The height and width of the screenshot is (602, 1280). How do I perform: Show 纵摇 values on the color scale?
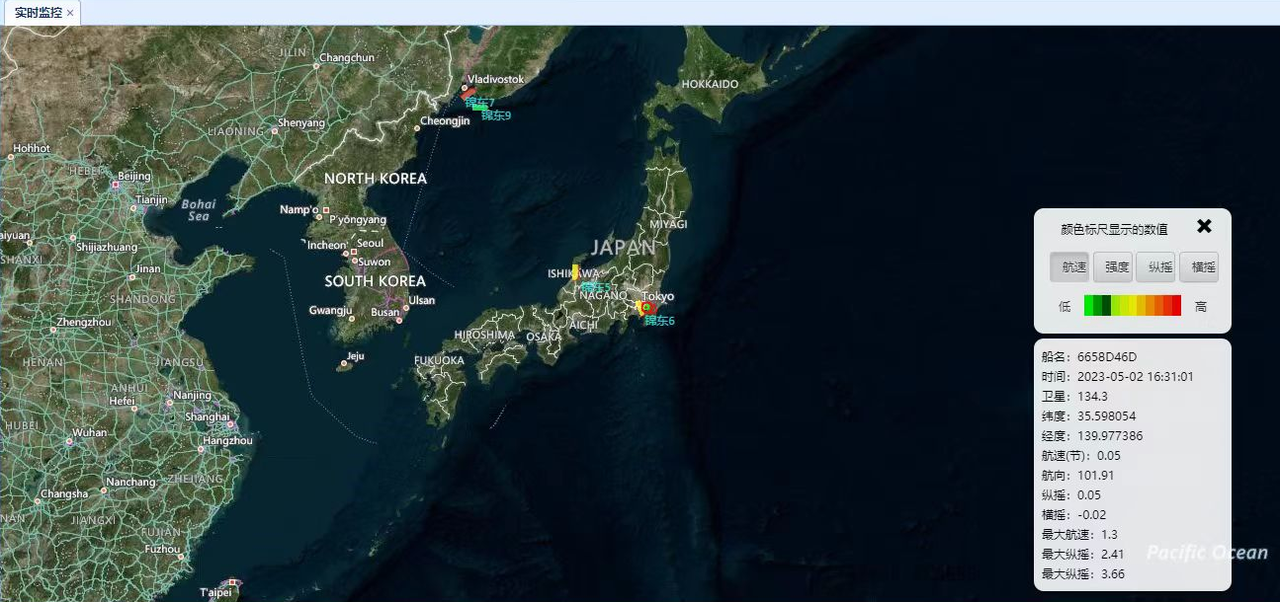(1155, 267)
